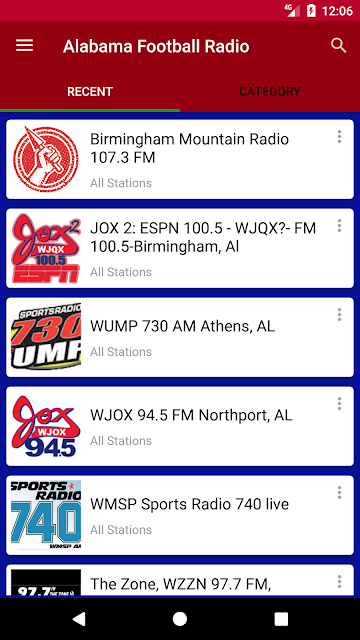360x640 pixels.
Task: Show more options for WUMP 730 AM
Action: tap(339, 315)
